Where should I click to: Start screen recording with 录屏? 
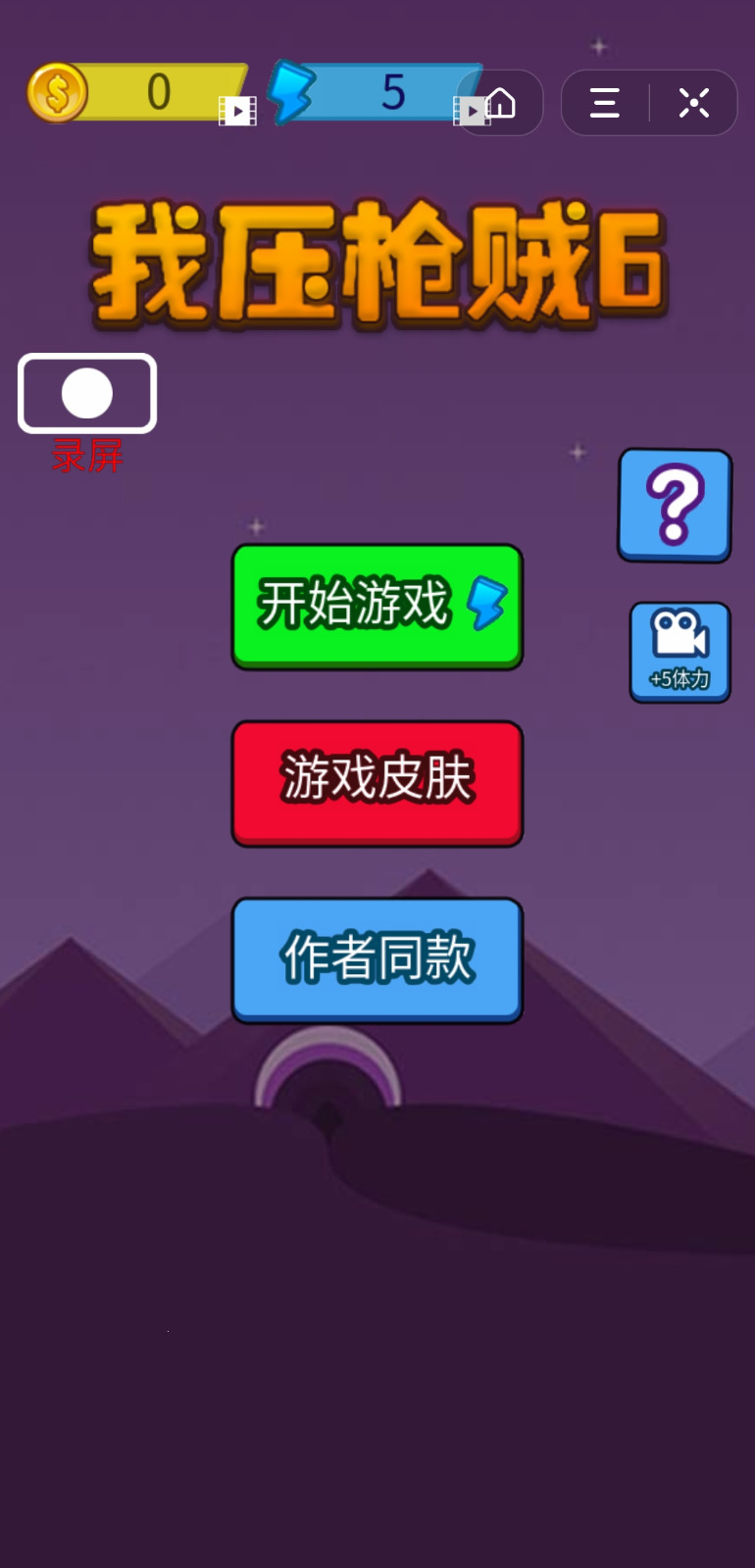pos(87,393)
